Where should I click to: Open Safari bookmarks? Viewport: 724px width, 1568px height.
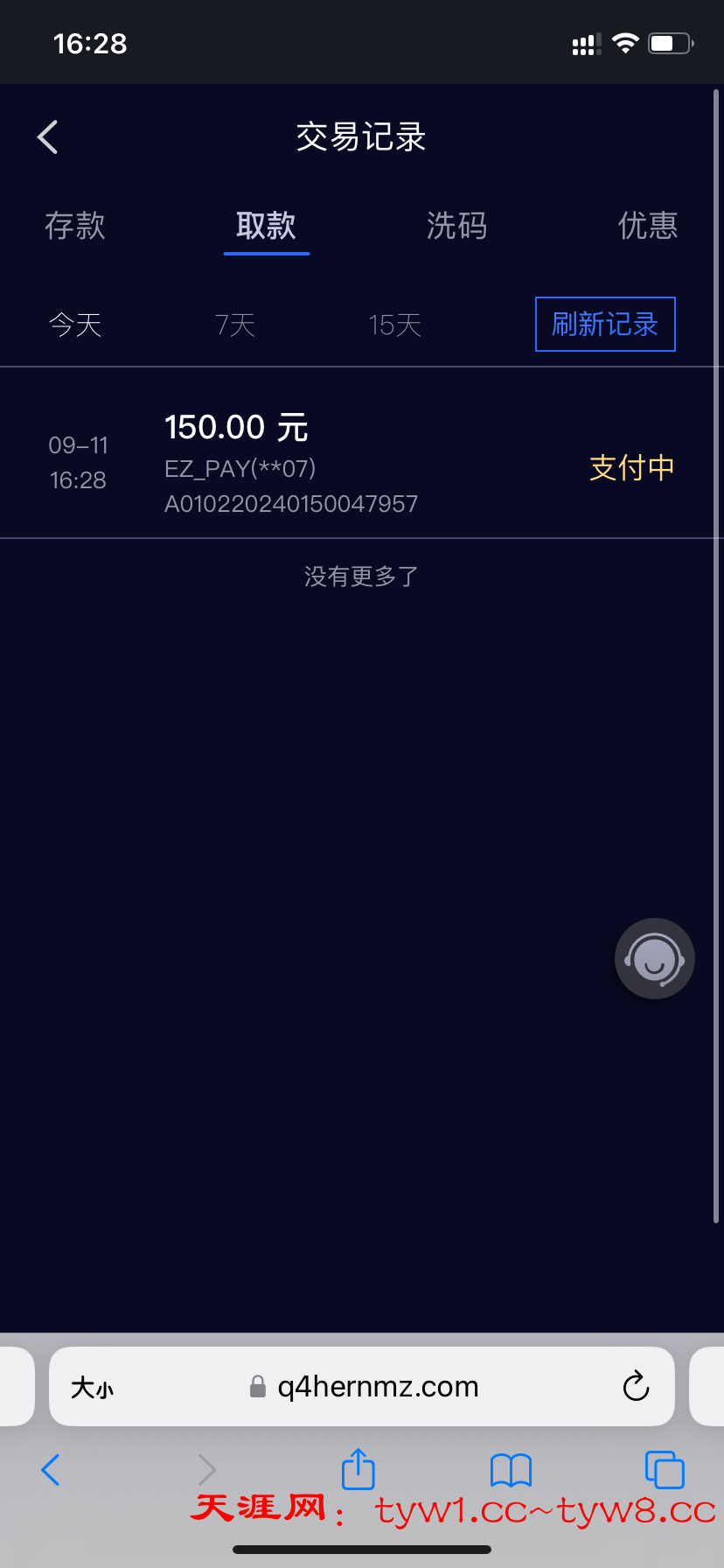tap(512, 1470)
